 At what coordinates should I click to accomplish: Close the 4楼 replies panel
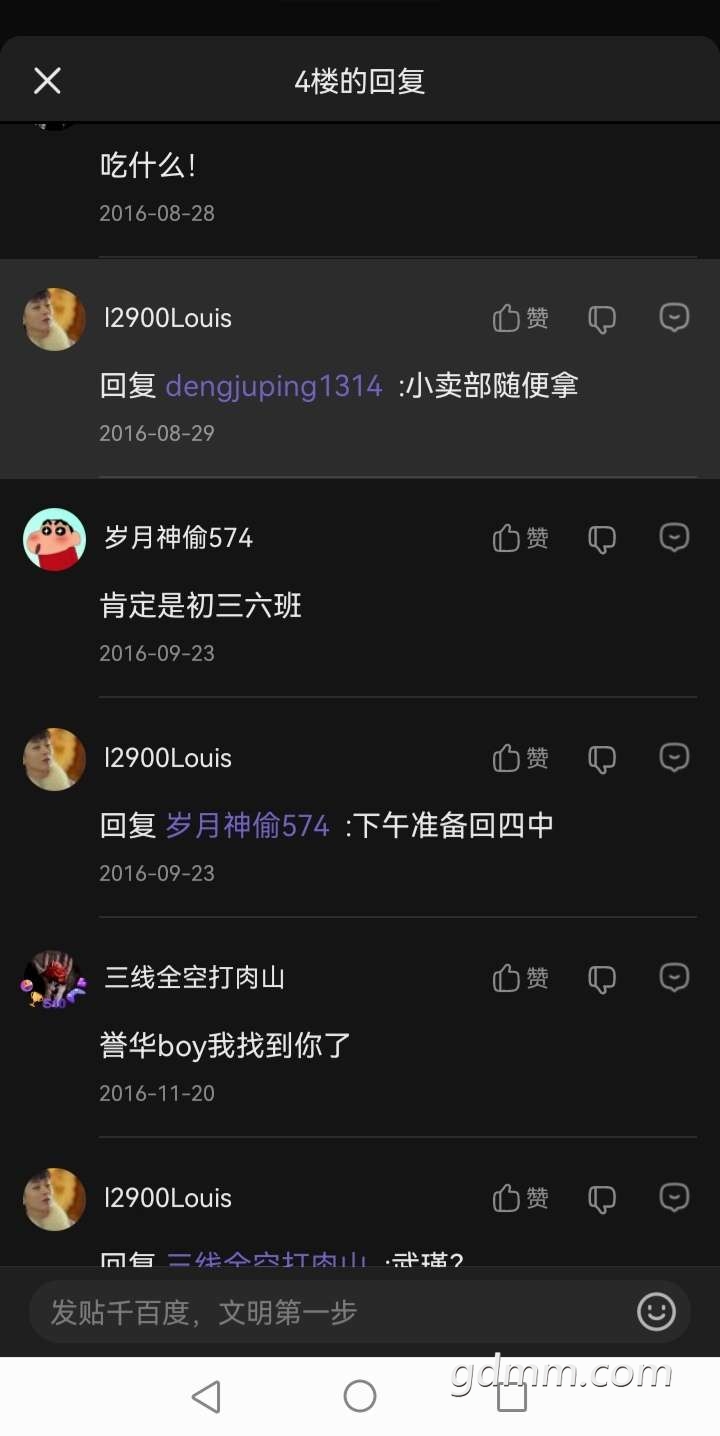click(x=47, y=81)
